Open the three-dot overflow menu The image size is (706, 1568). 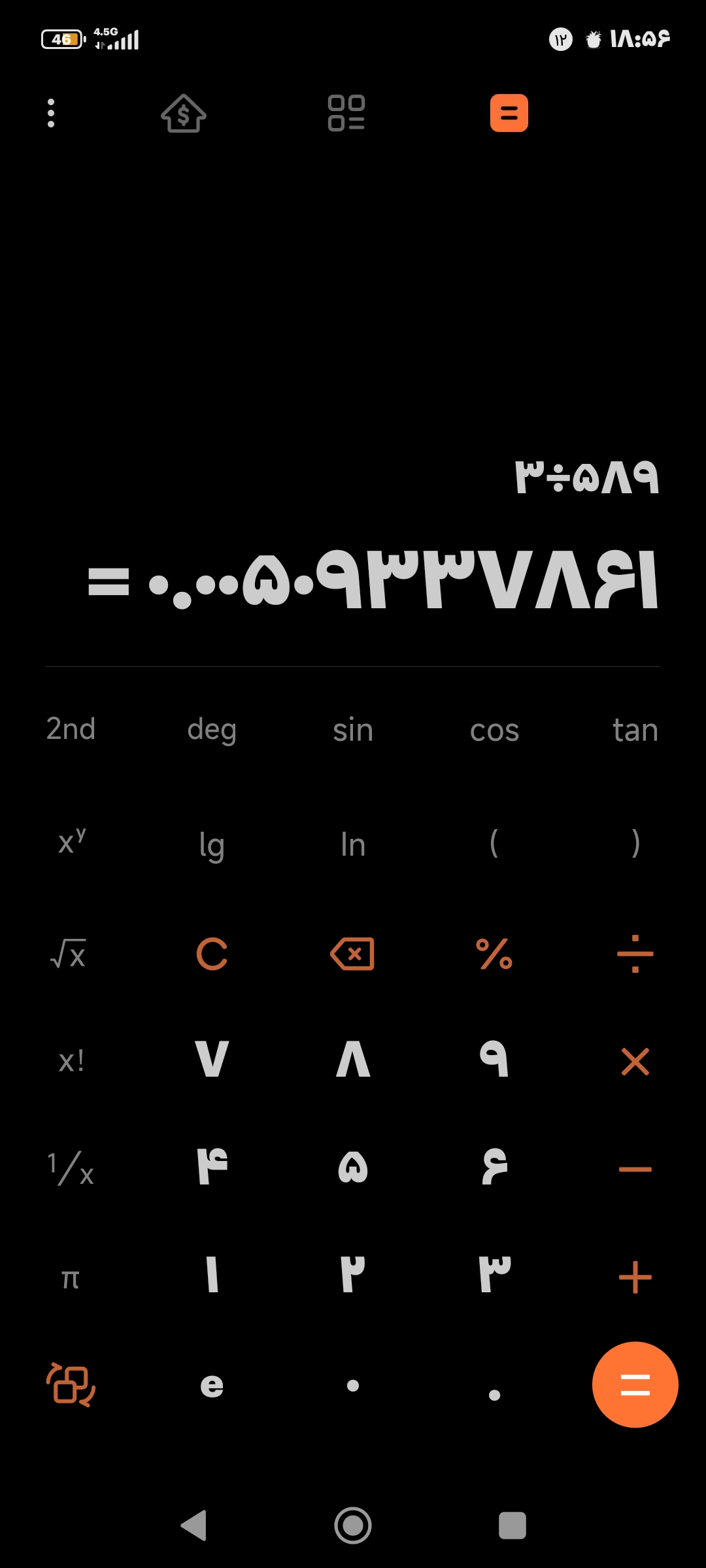(x=51, y=114)
